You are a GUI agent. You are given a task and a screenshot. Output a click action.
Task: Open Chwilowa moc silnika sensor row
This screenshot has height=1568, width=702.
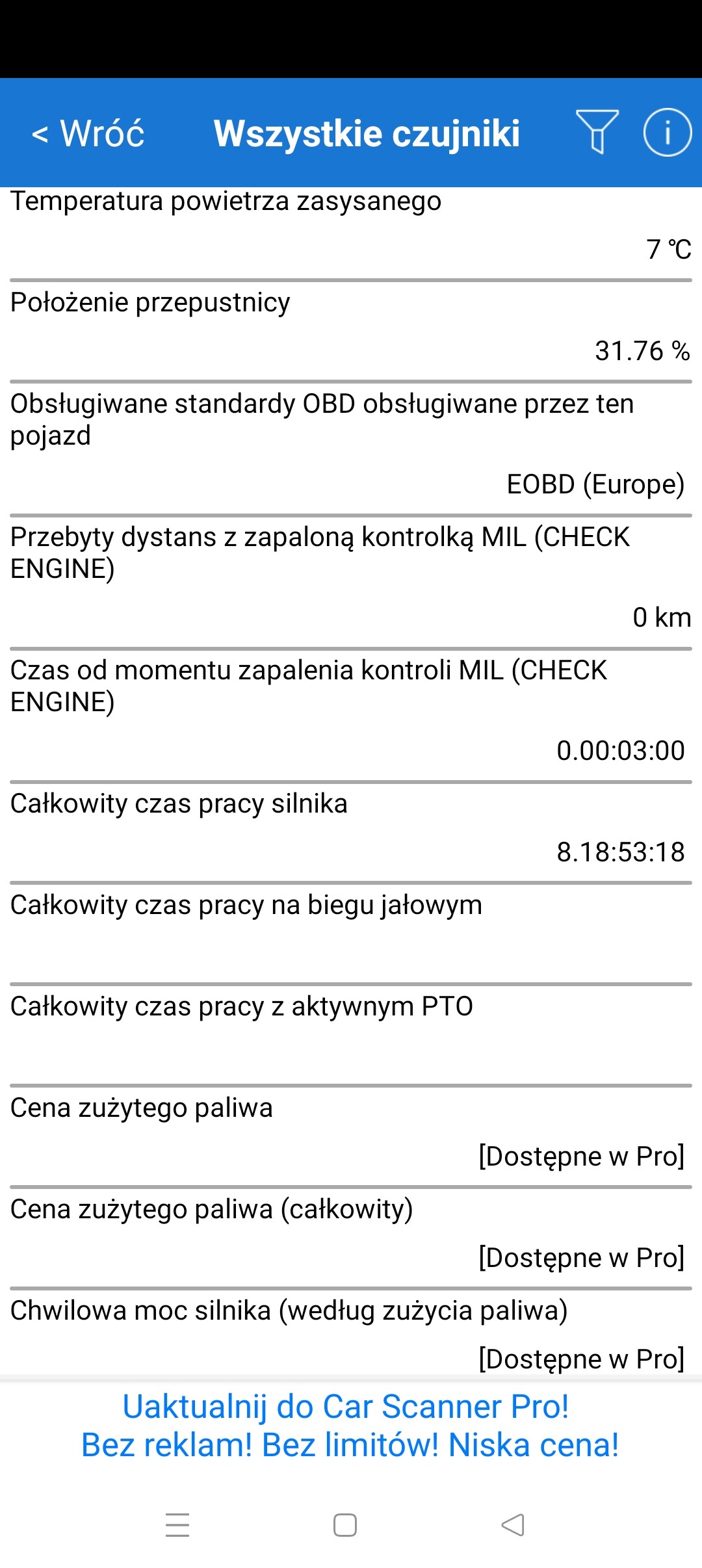351,1334
